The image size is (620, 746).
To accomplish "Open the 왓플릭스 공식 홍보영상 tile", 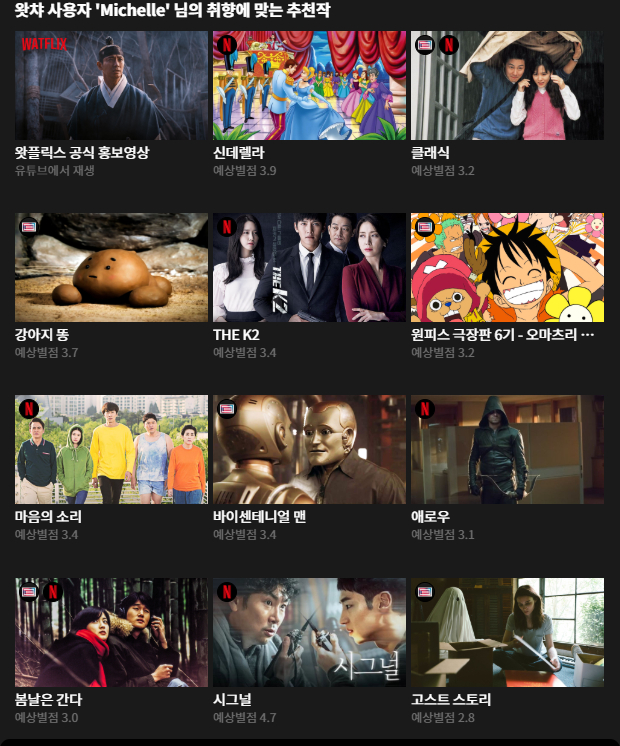I will (111, 86).
